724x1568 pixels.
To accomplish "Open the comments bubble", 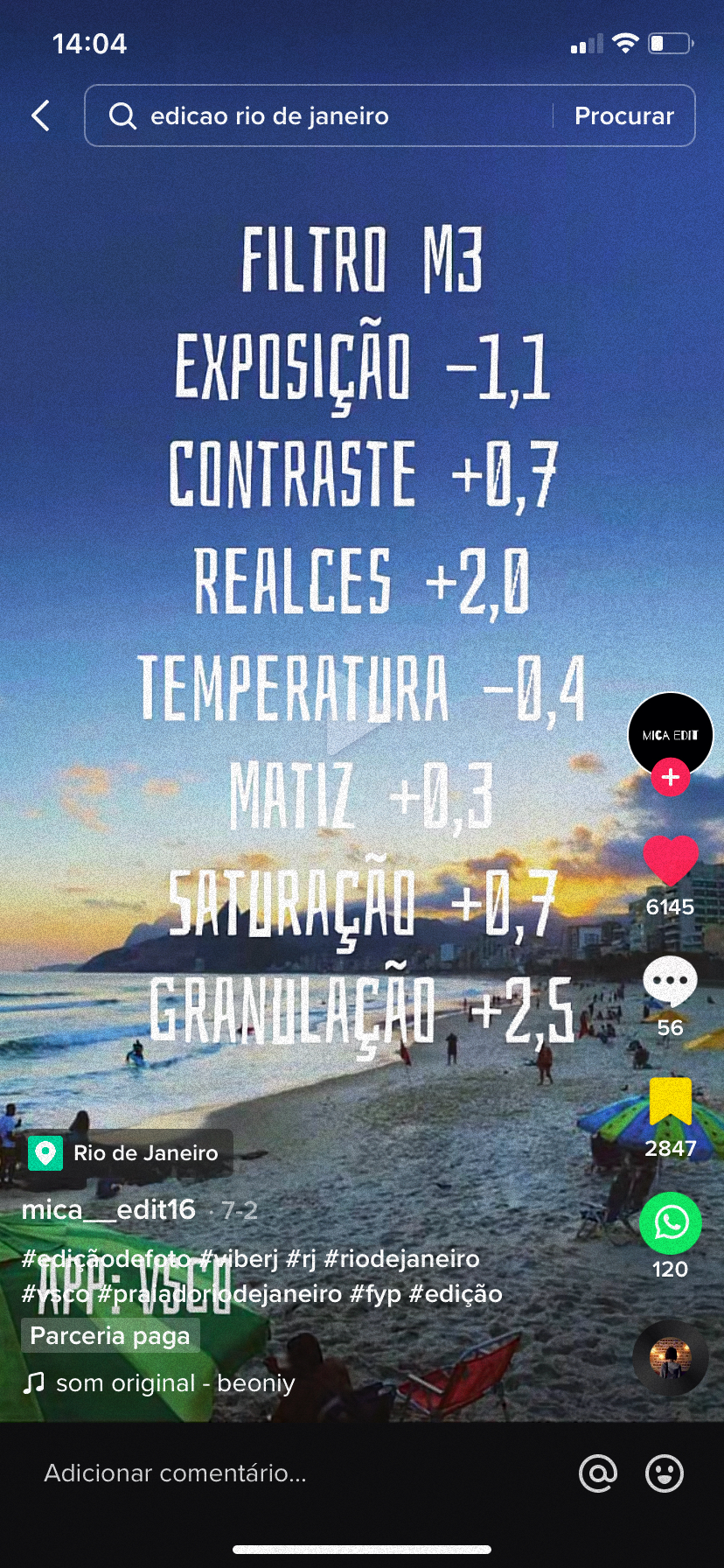I will [671, 983].
